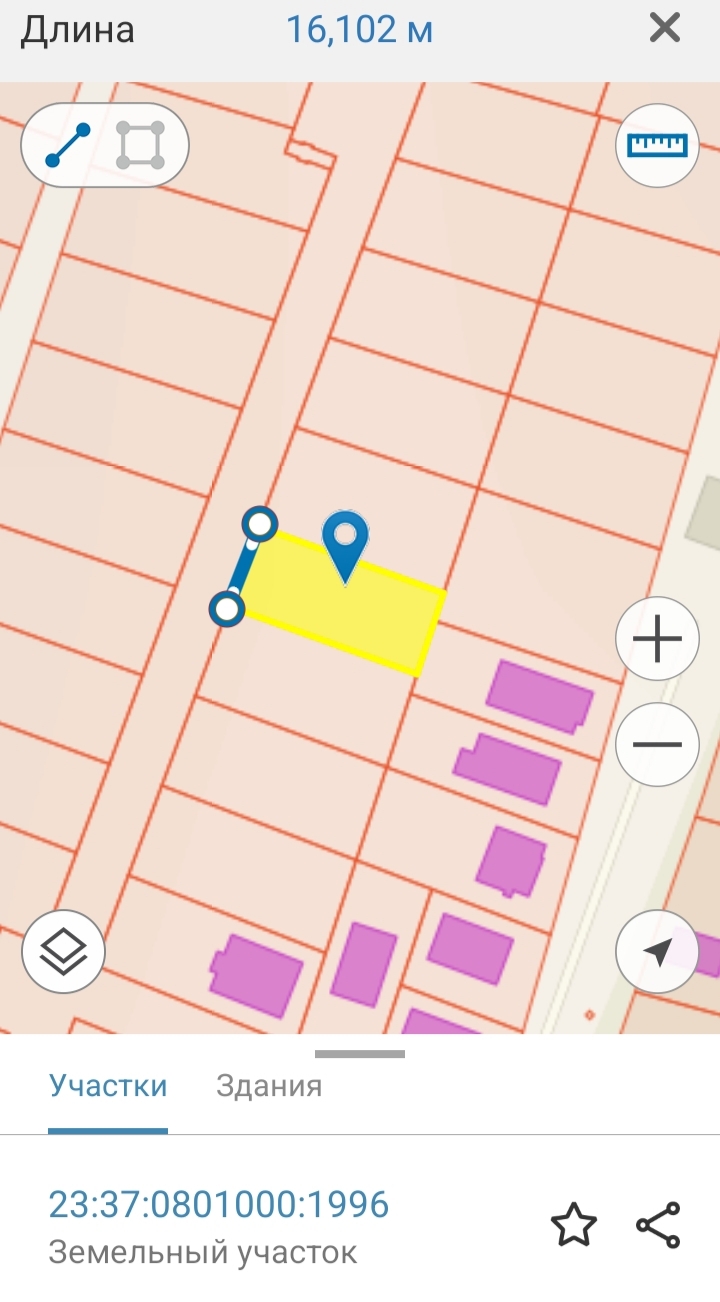Viewport: 720px width, 1302px height.
Task: Toggle the ruler measurement tool
Action: [657, 146]
